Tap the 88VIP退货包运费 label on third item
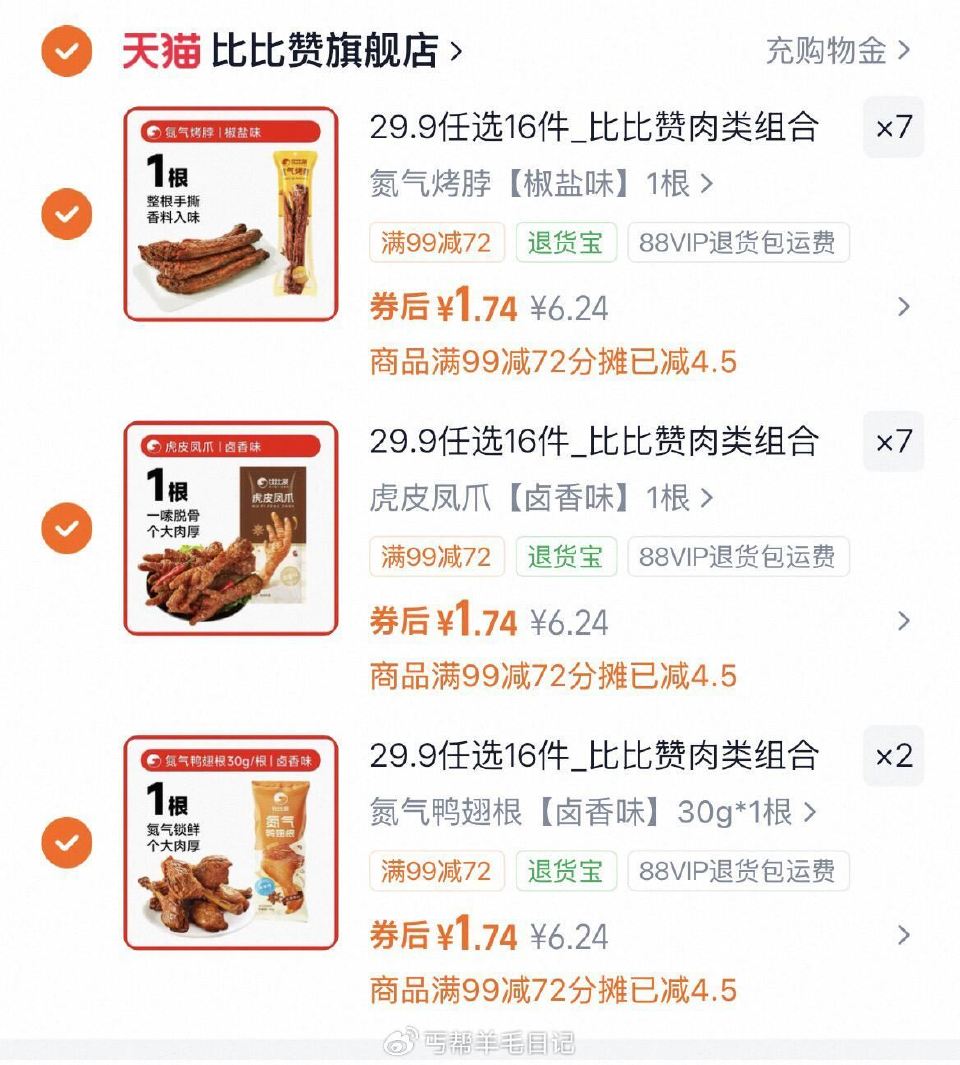The height and width of the screenshot is (1065, 960). pos(738,871)
